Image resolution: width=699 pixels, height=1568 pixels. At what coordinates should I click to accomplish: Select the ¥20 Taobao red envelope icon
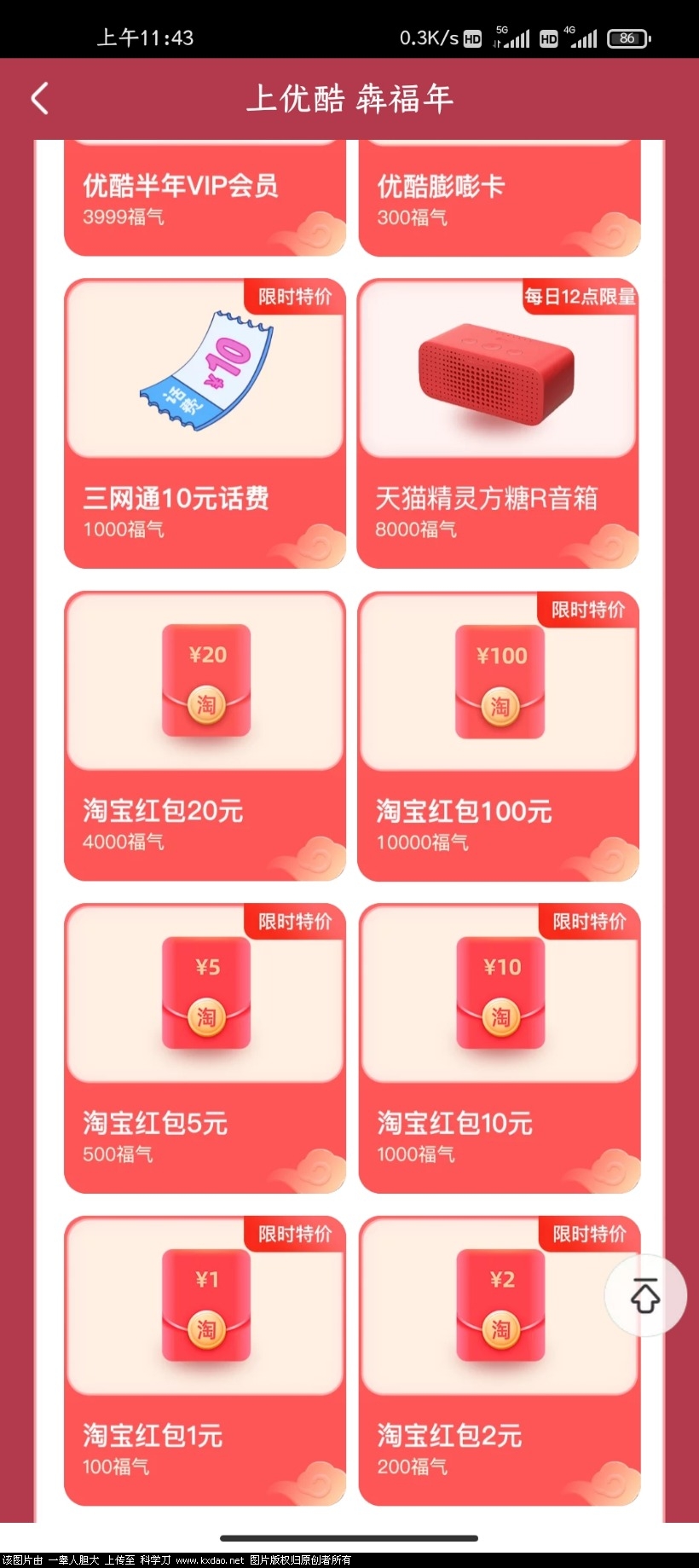tap(205, 682)
